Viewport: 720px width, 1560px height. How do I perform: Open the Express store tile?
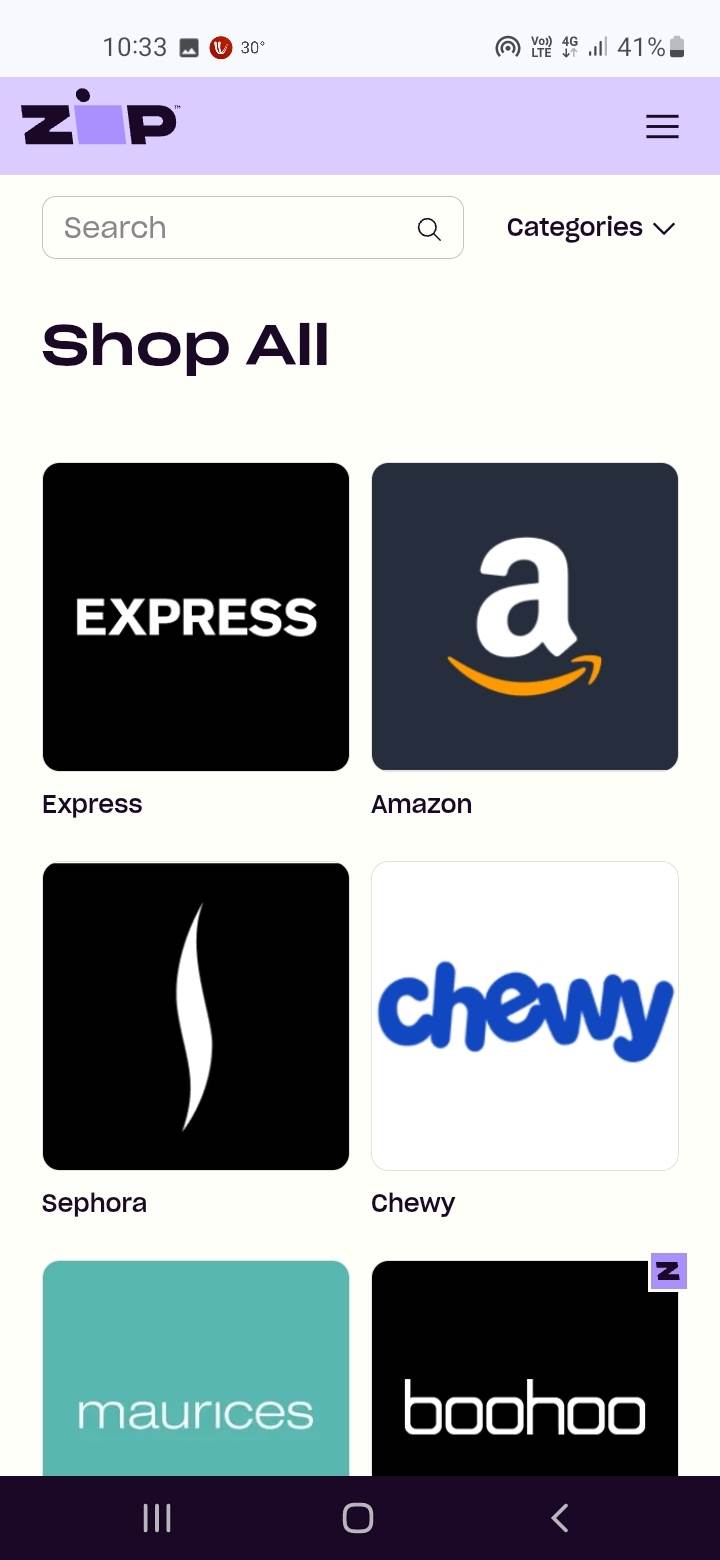196,617
